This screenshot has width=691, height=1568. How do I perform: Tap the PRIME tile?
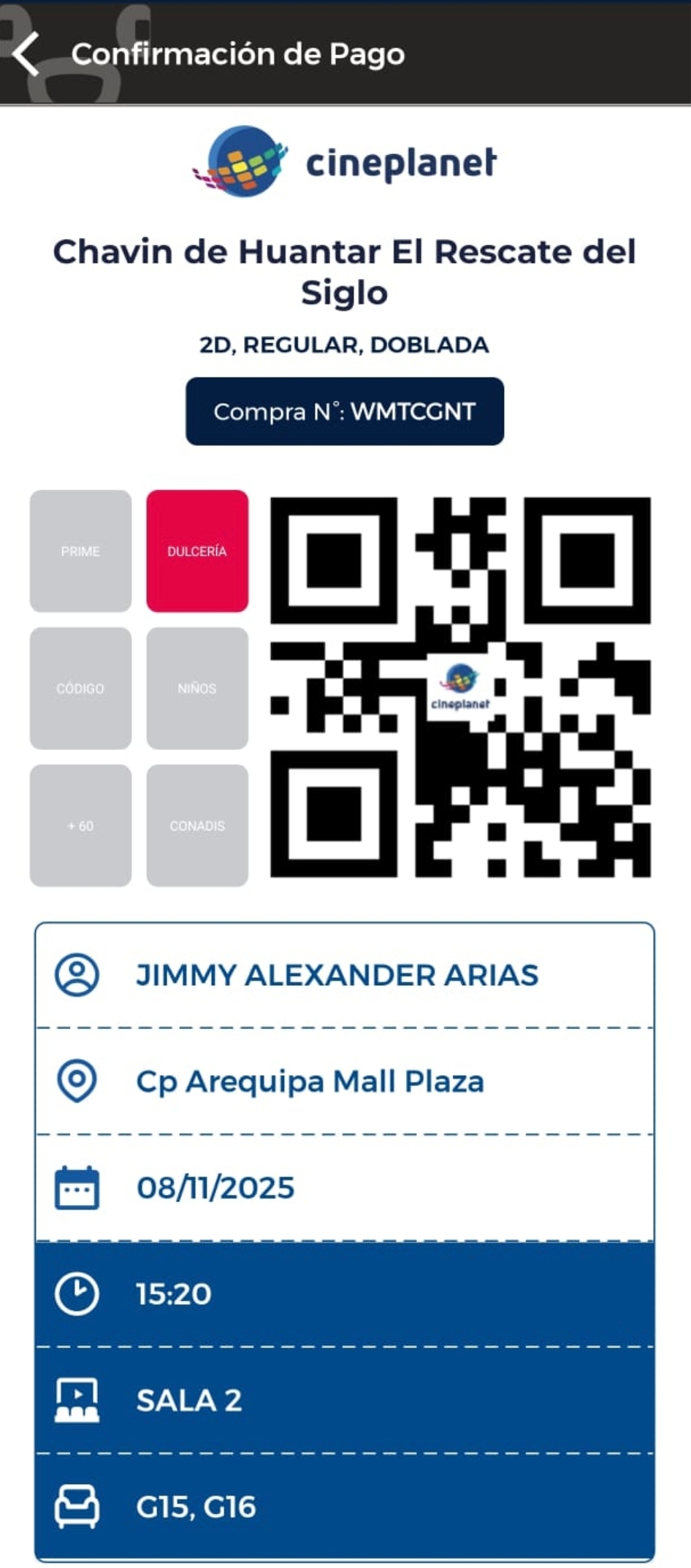point(80,551)
